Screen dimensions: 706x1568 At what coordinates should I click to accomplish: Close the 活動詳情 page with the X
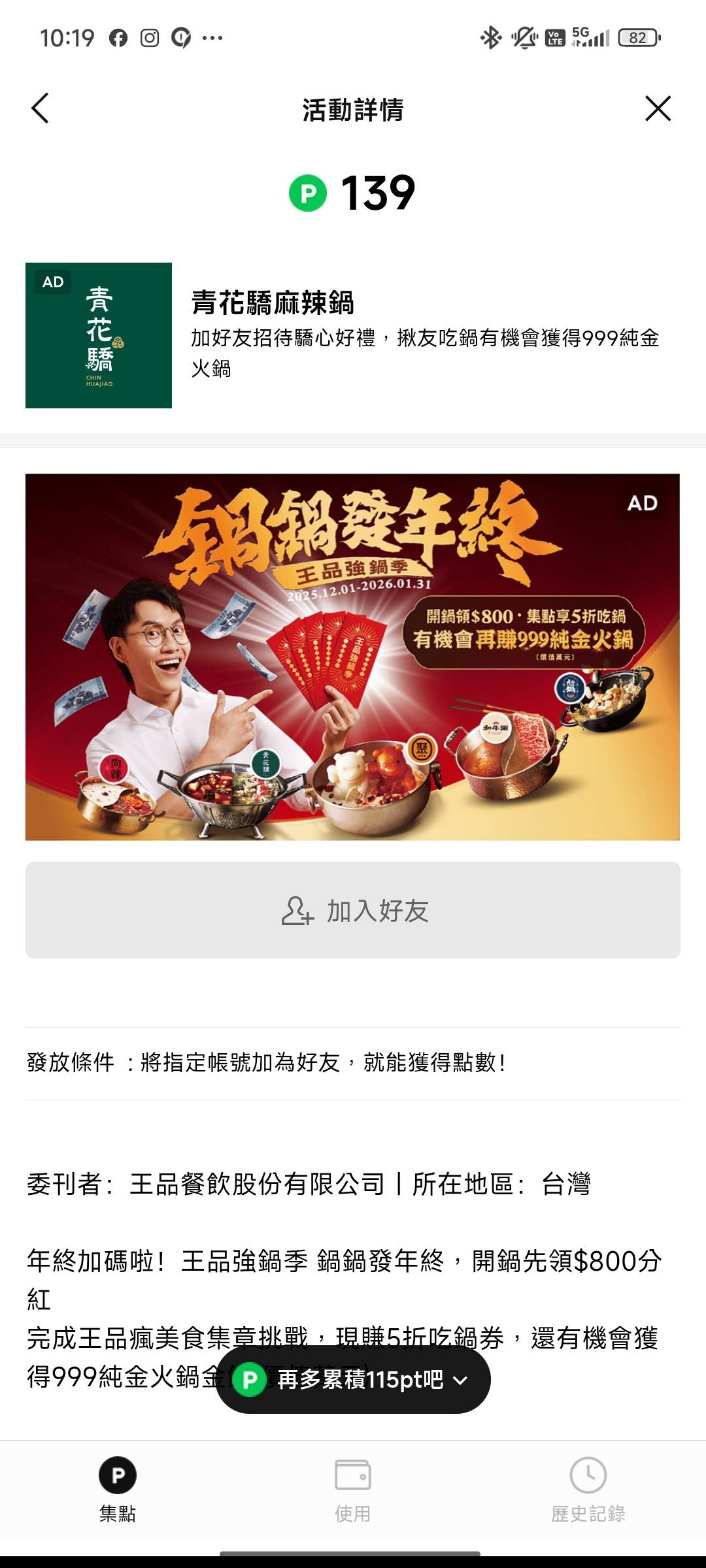click(658, 108)
